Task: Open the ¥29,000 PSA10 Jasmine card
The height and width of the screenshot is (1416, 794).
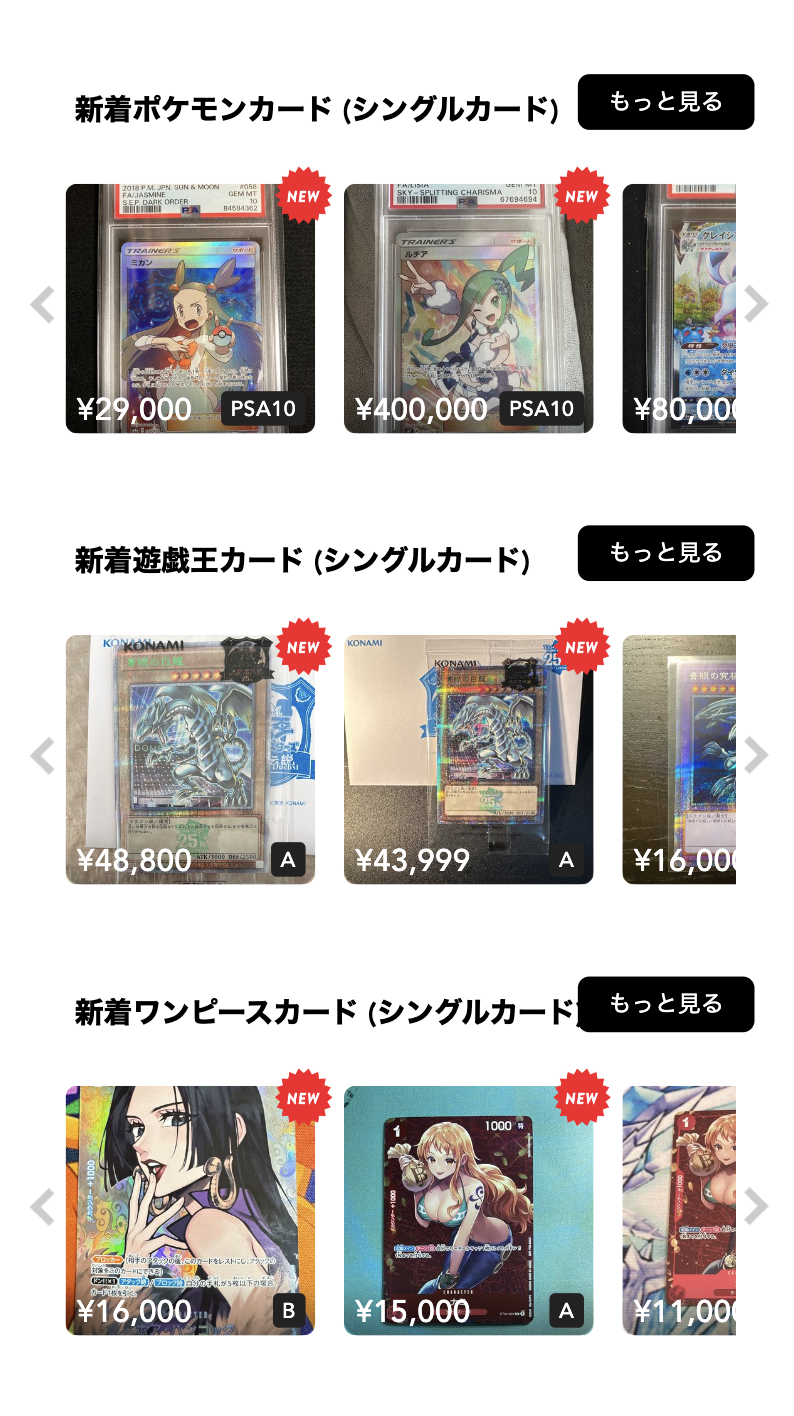Action: 190,308
